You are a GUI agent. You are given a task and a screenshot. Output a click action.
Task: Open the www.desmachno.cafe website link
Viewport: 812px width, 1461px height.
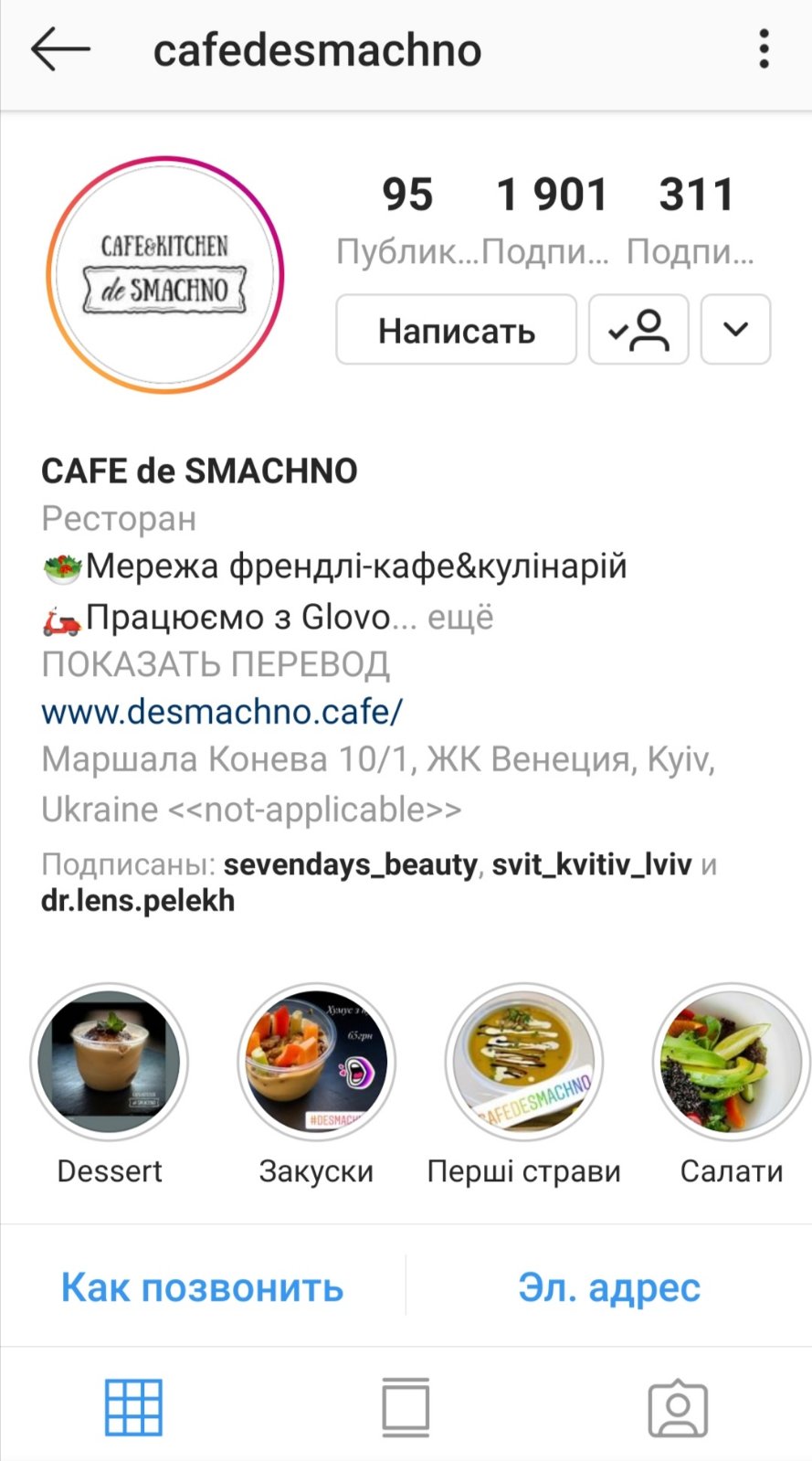coord(222,712)
